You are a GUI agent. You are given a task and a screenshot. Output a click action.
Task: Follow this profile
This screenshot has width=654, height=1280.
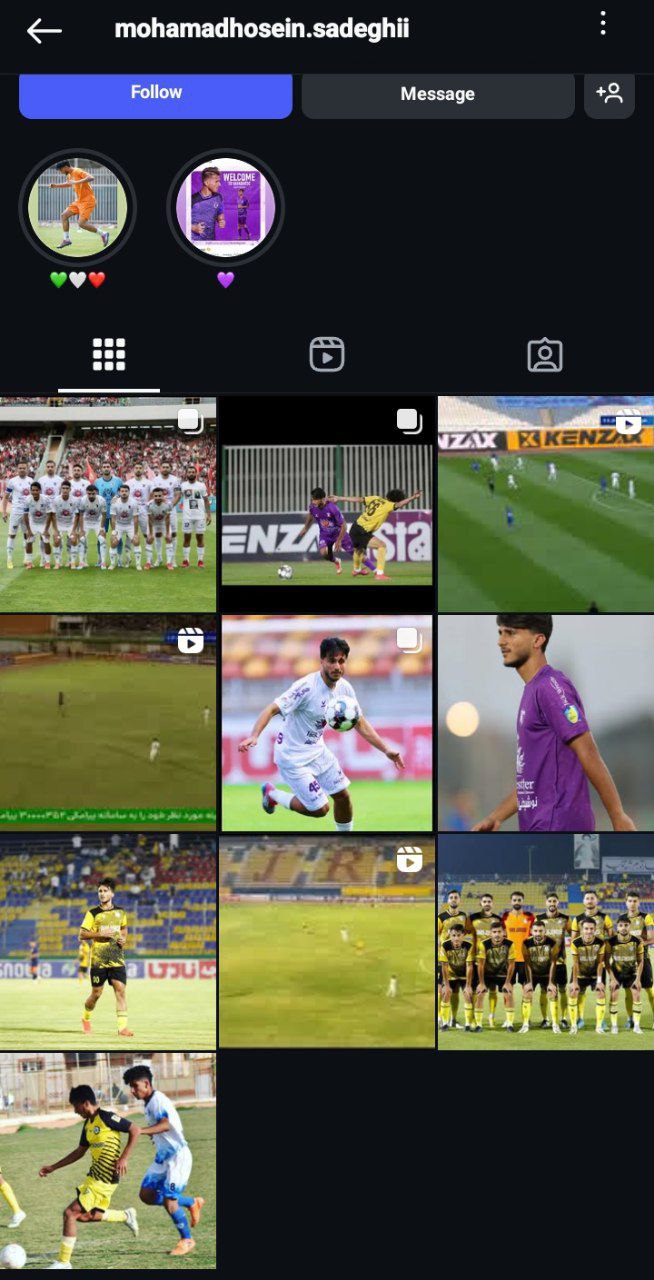click(156, 94)
